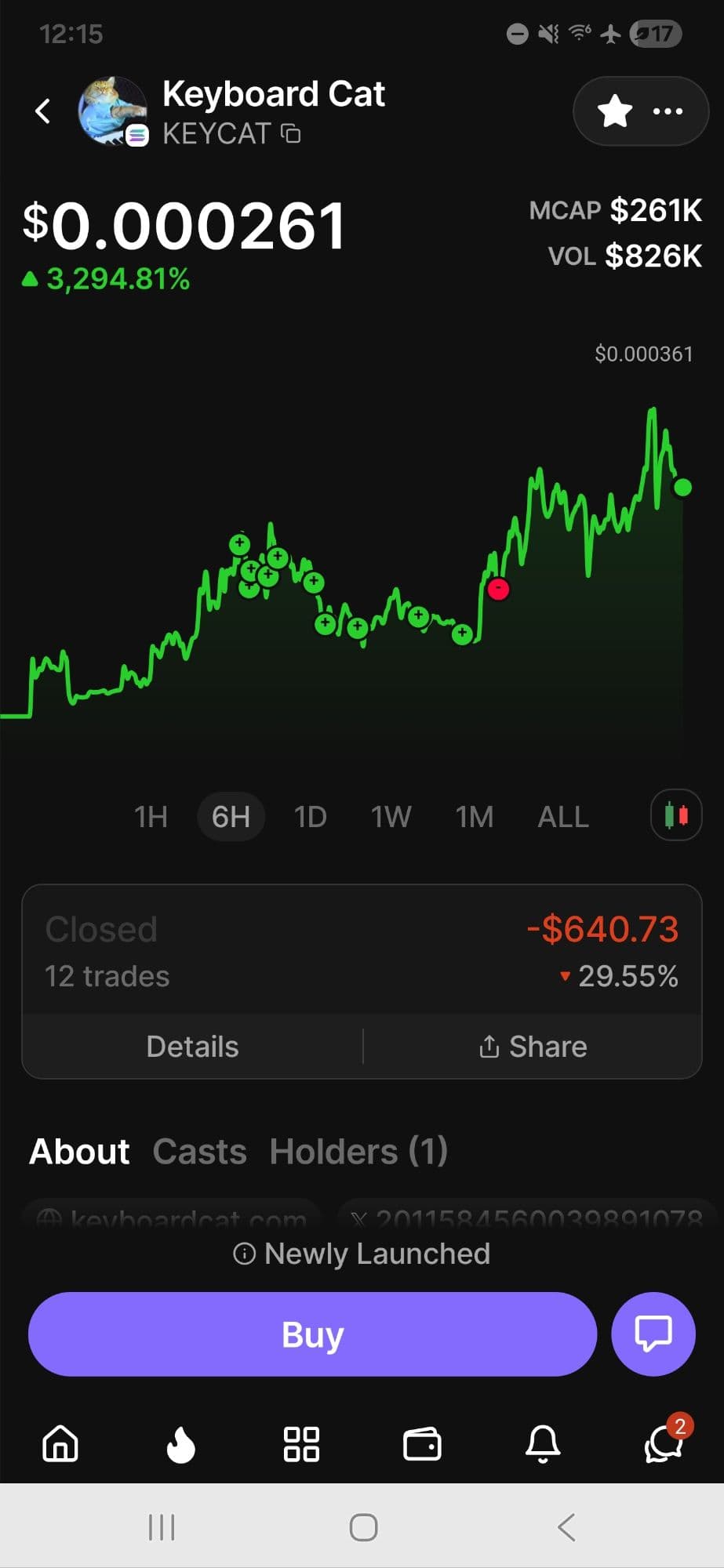Buy Keyboard Cat token
Screen dimensions: 724x1568
(312, 1334)
